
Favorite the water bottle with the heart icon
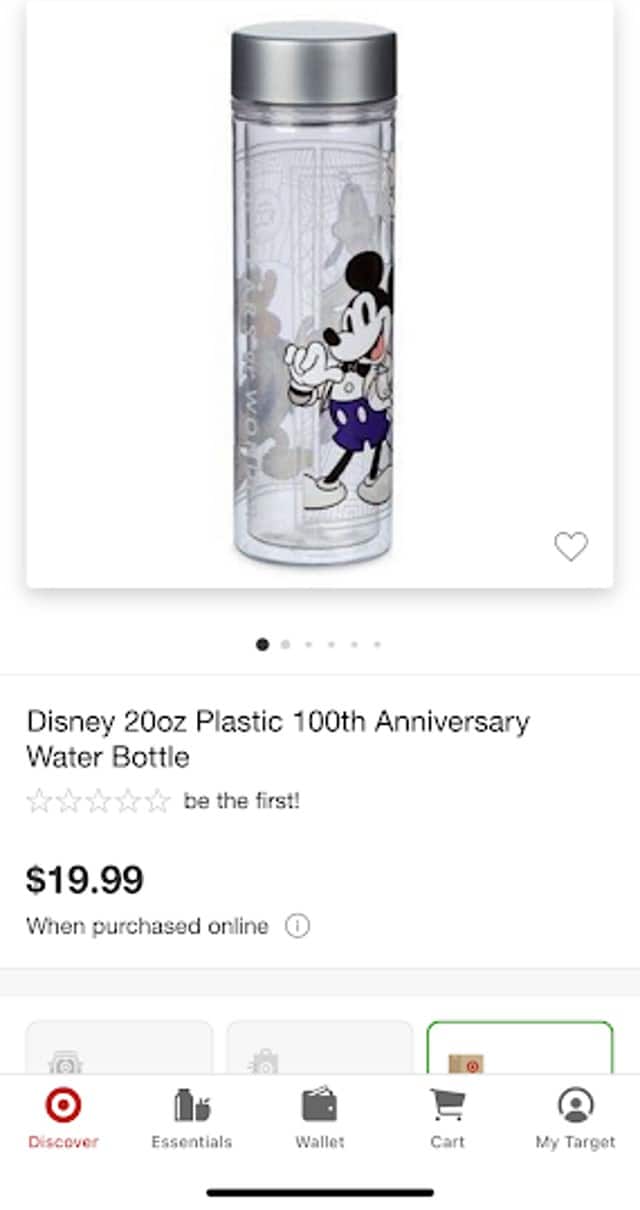point(571,546)
